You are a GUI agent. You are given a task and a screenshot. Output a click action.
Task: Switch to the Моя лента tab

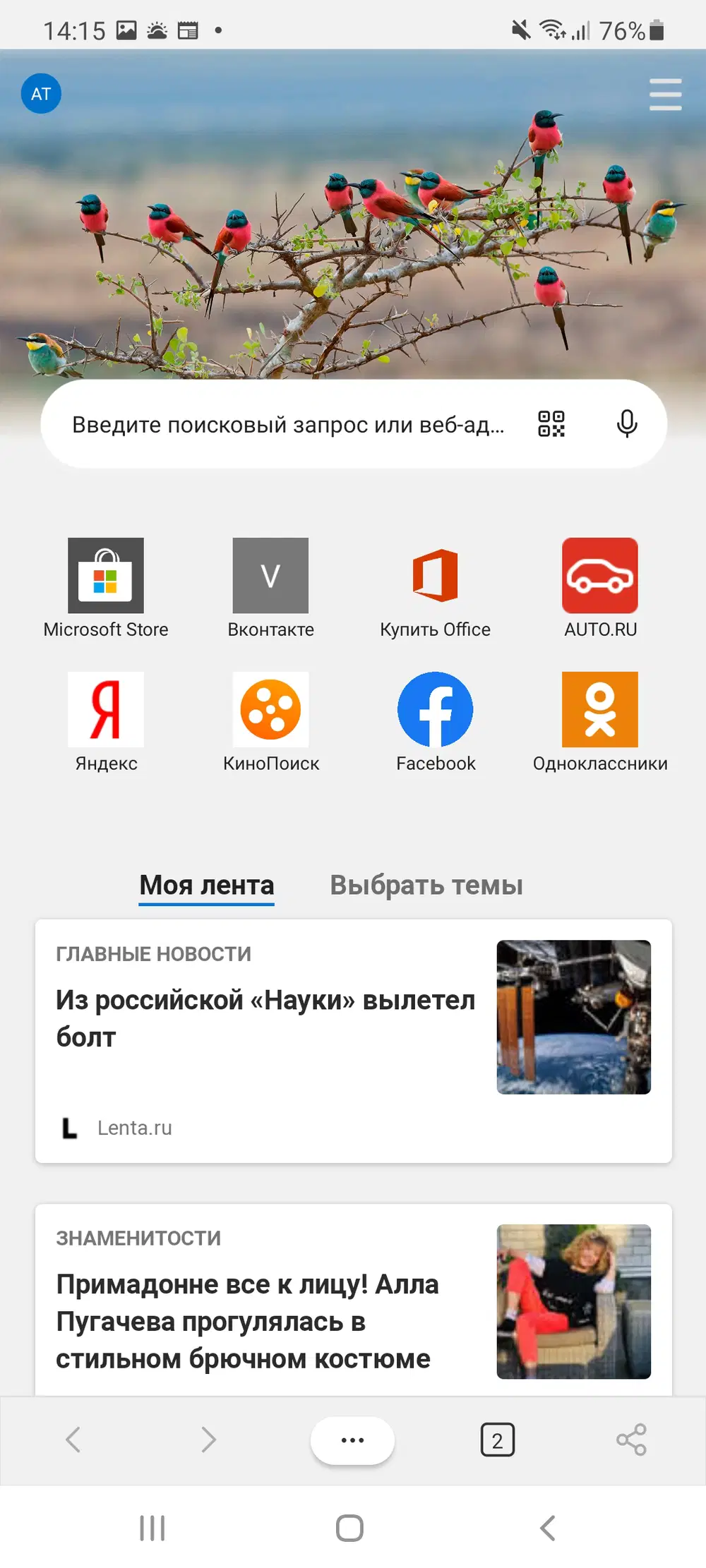(x=206, y=885)
